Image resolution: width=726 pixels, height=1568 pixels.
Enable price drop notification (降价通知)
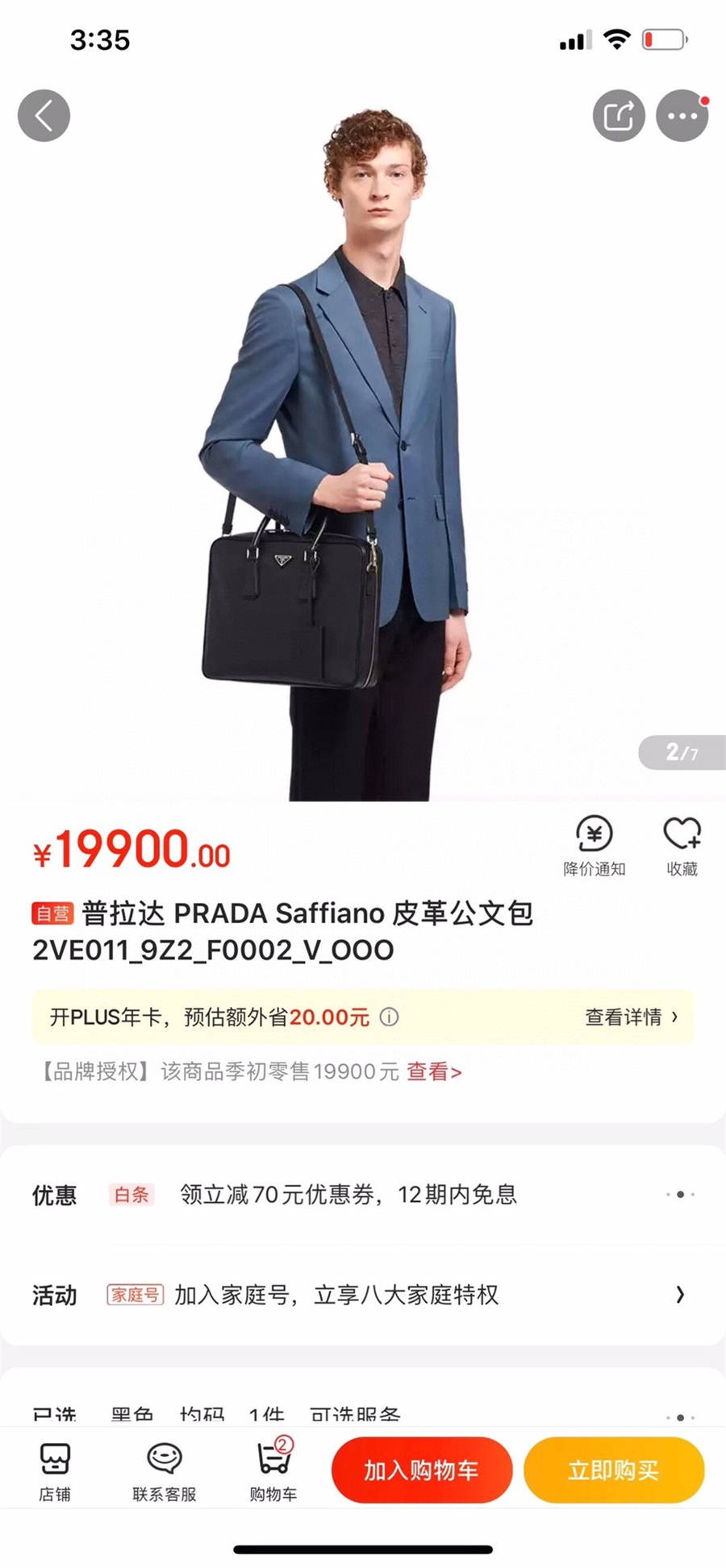(x=595, y=846)
